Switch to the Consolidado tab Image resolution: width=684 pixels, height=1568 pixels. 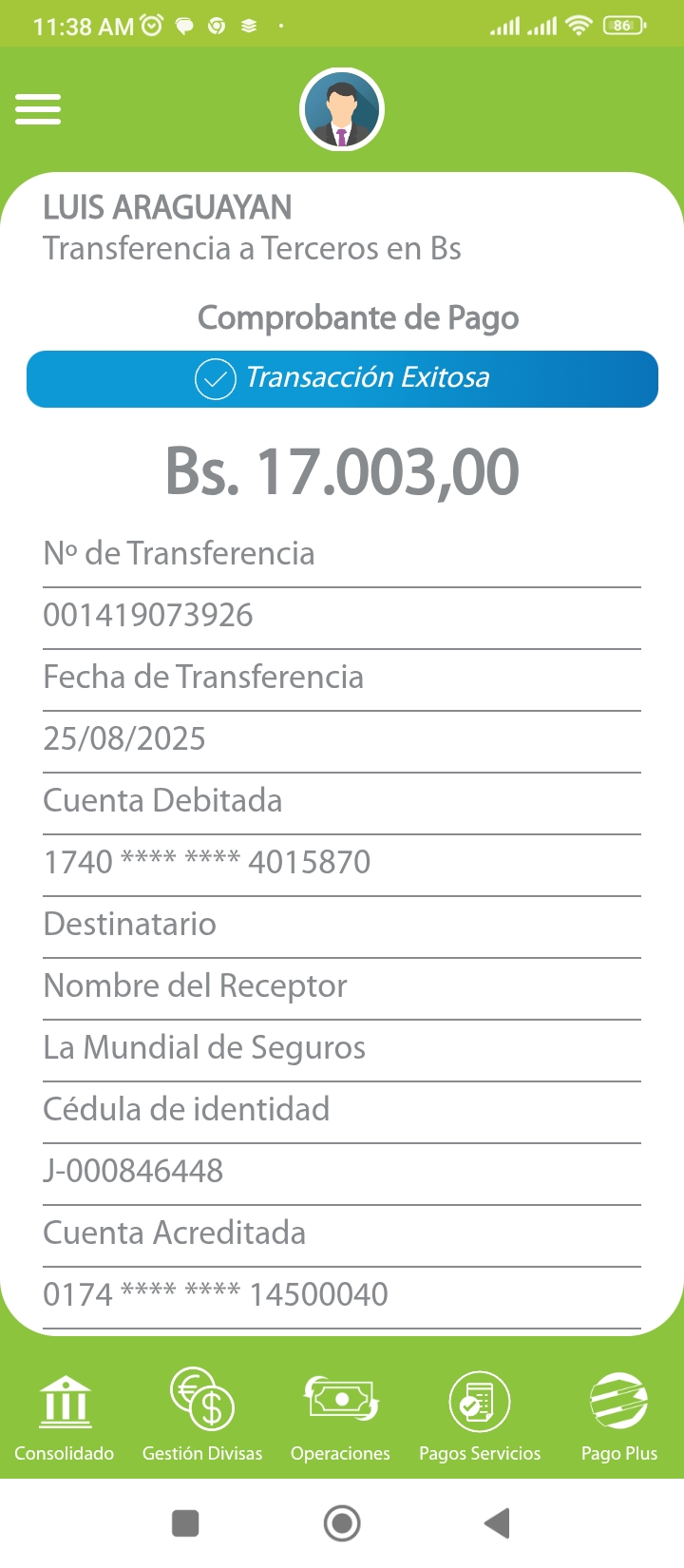click(x=65, y=1416)
